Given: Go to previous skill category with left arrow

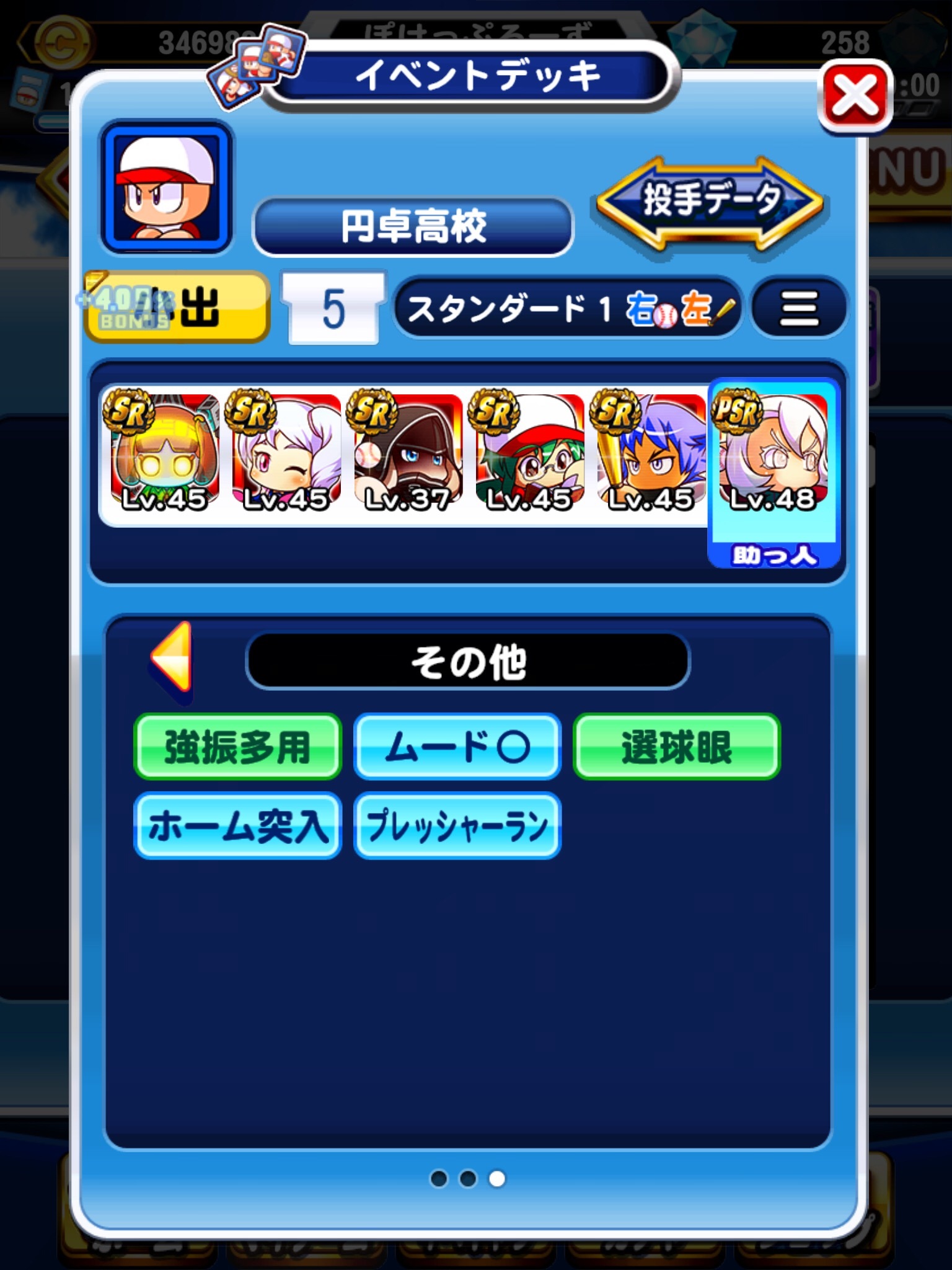Looking at the screenshot, I should coord(172,659).
